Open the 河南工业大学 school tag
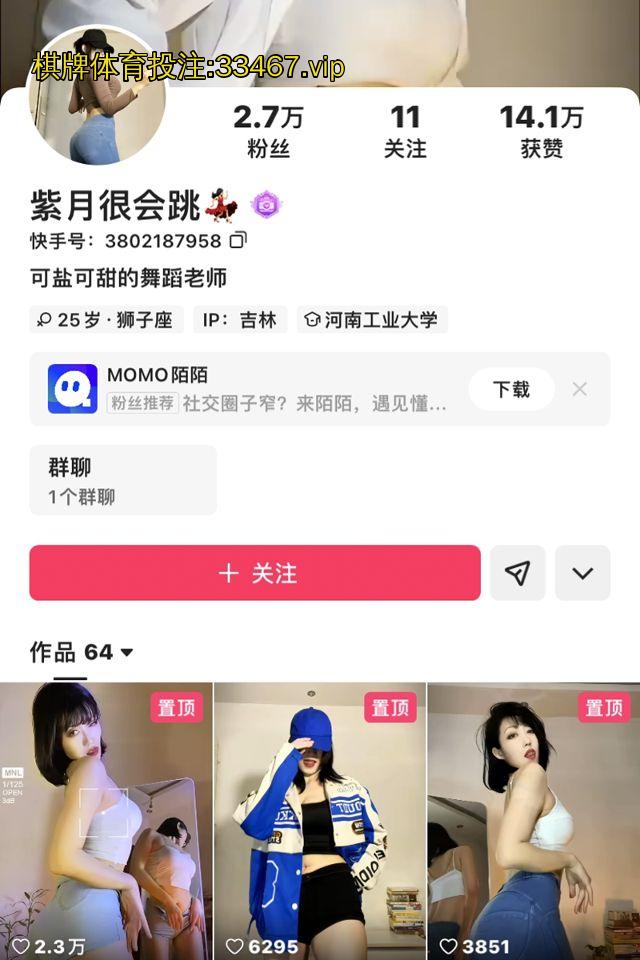The height and width of the screenshot is (960, 640). click(372, 320)
